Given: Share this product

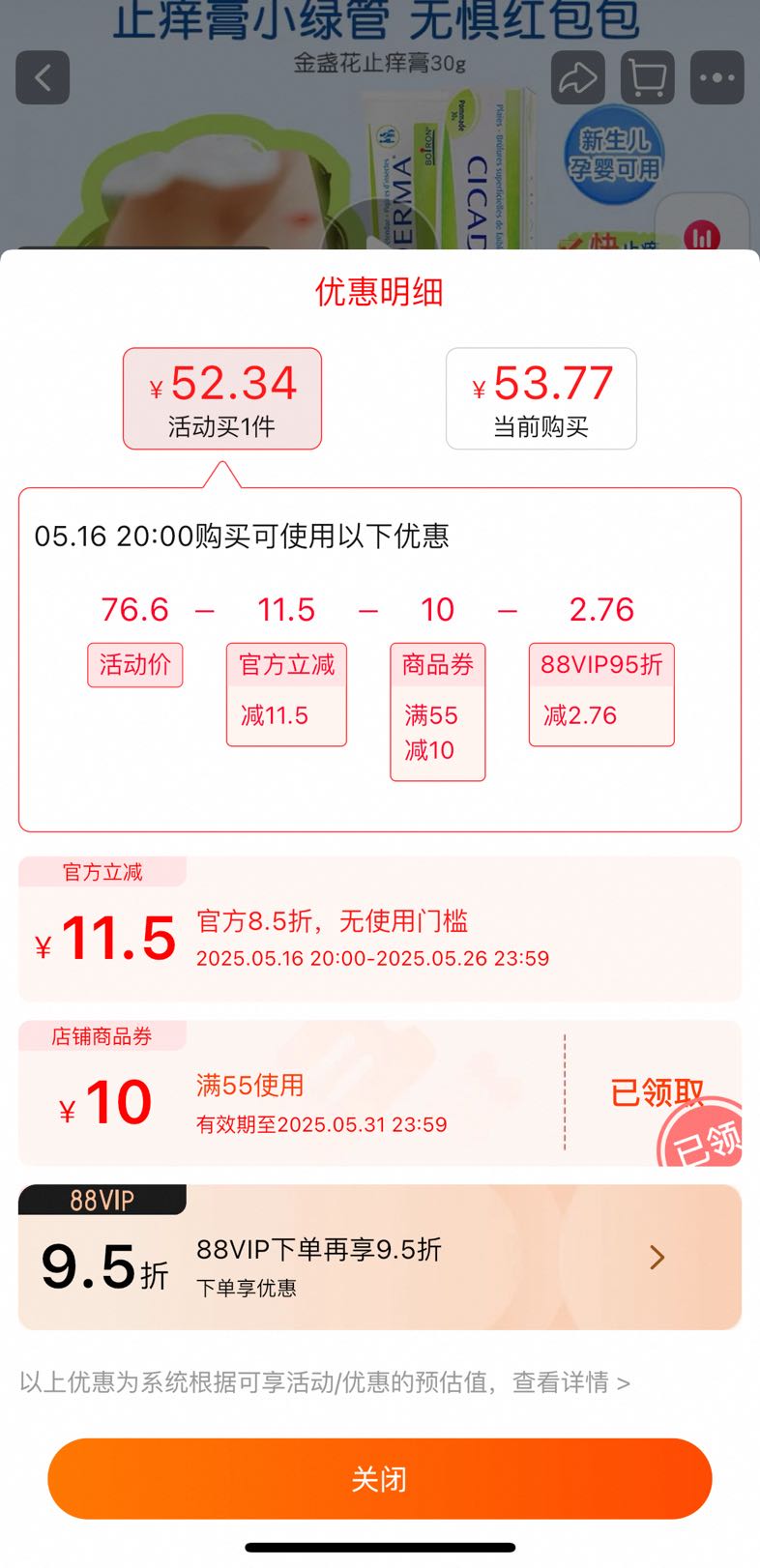Looking at the screenshot, I should (577, 77).
